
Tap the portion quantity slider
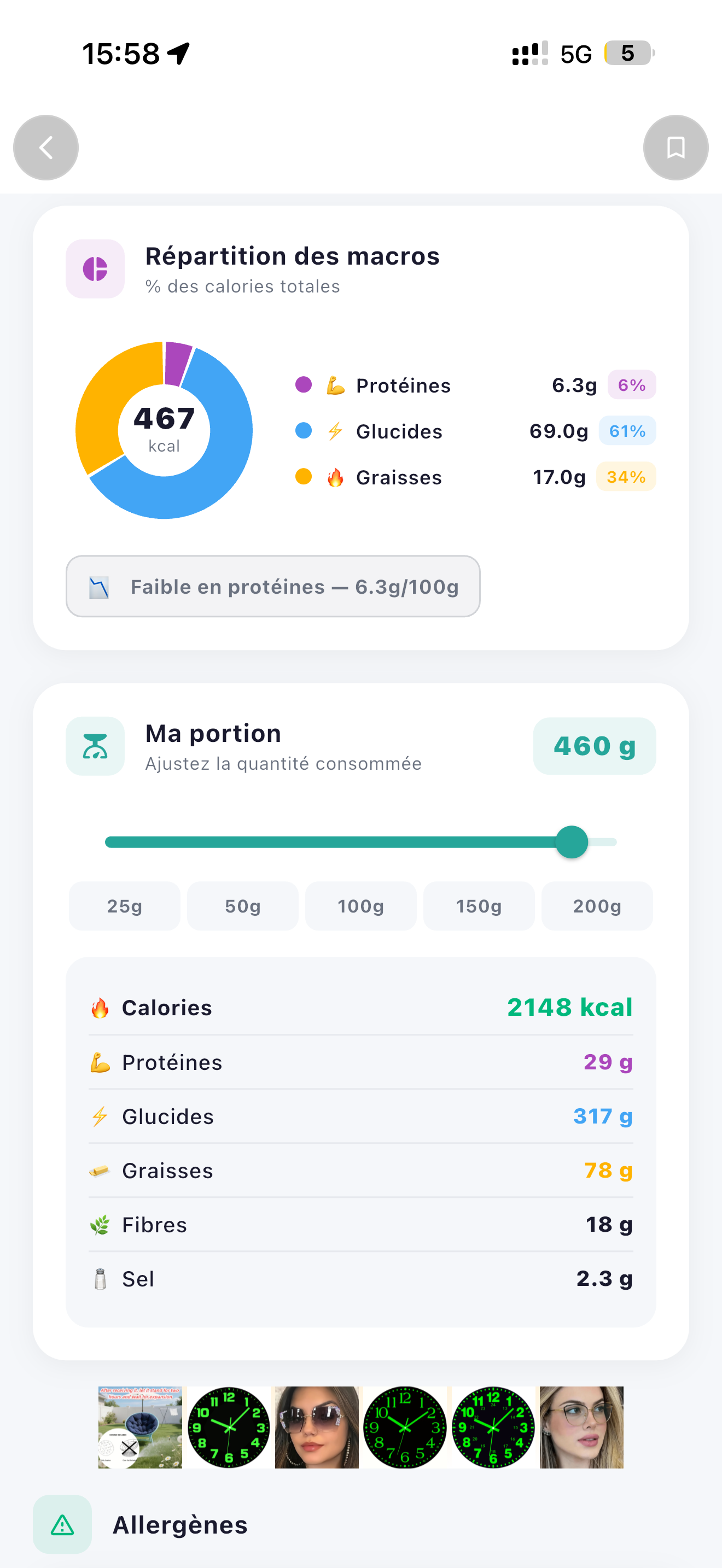point(360,842)
